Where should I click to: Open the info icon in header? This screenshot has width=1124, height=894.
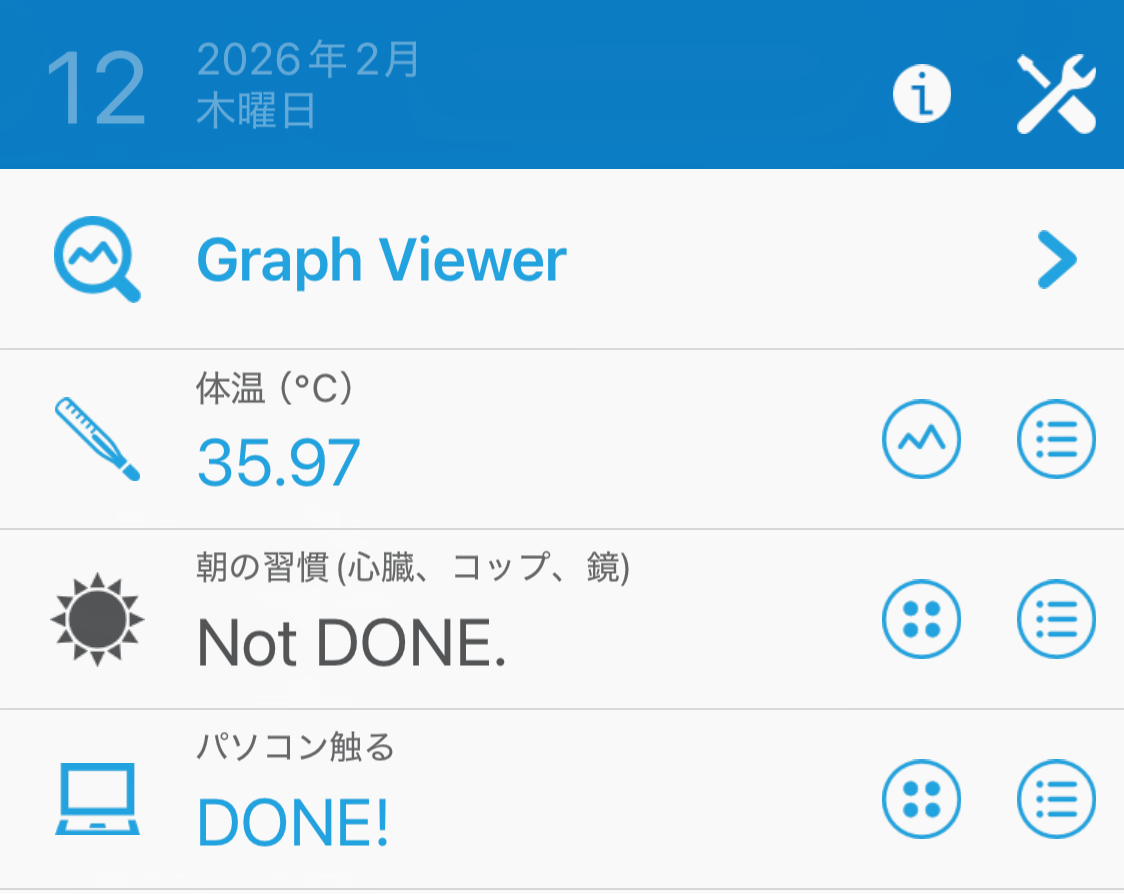tap(921, 94)
